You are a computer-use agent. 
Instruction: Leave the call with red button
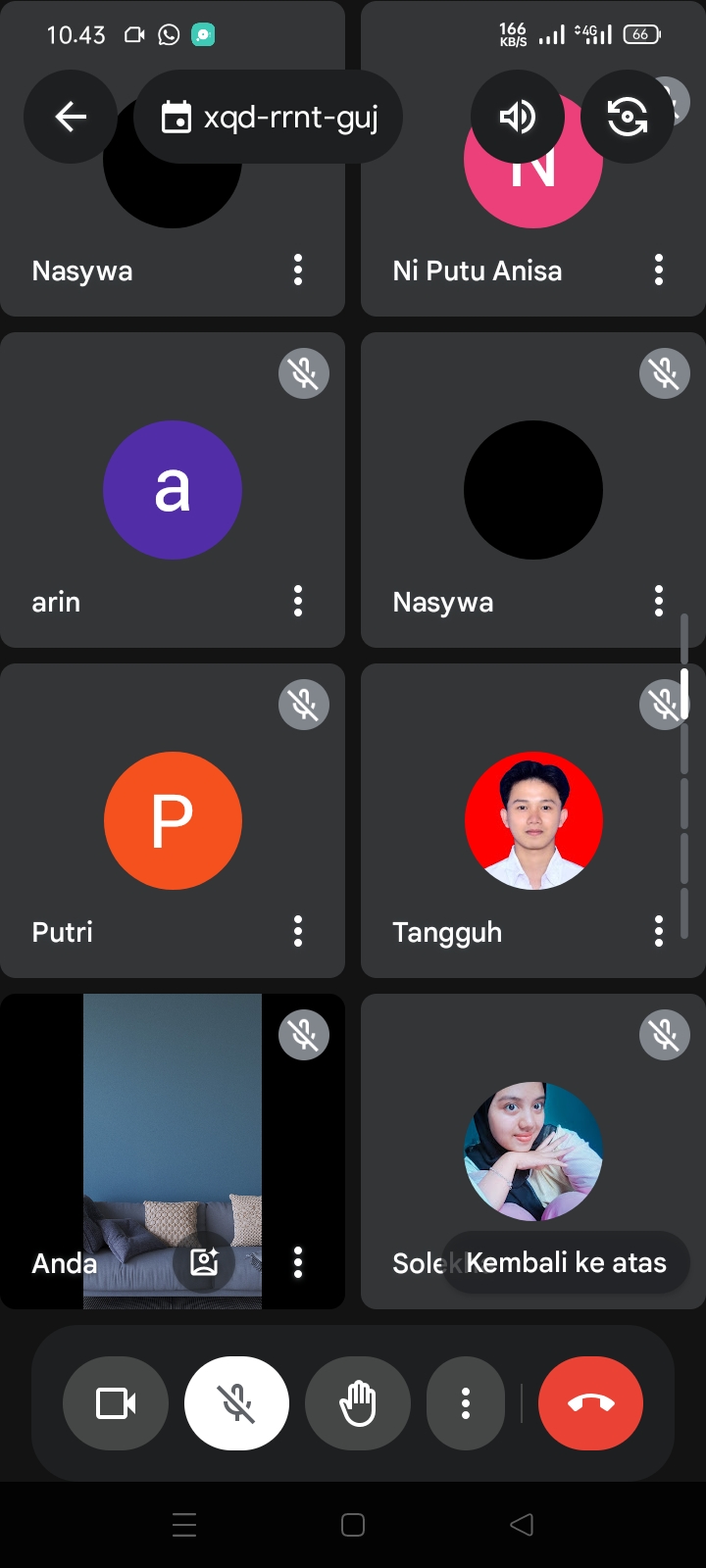(591, 1403)
